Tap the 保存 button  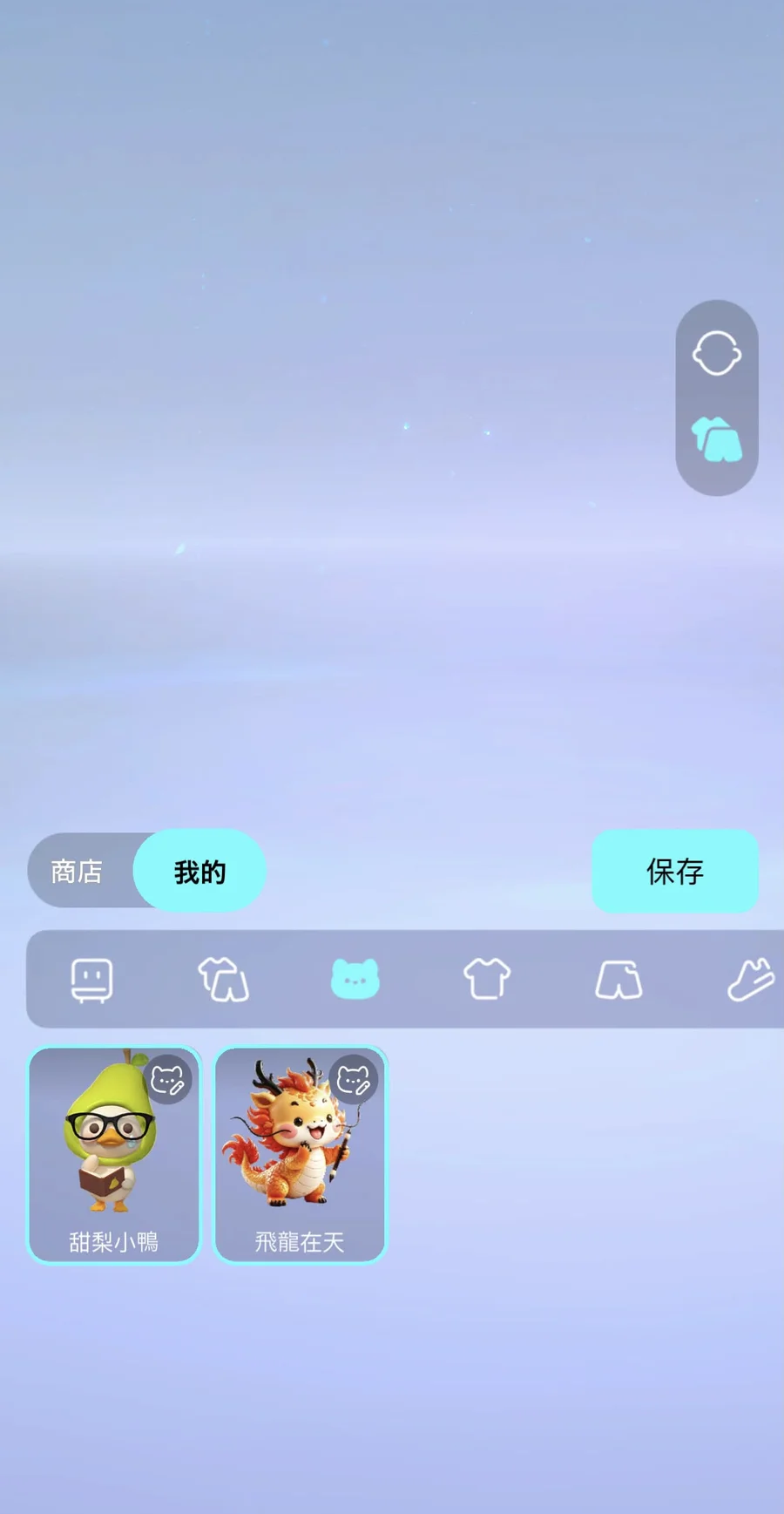(675, 871)
